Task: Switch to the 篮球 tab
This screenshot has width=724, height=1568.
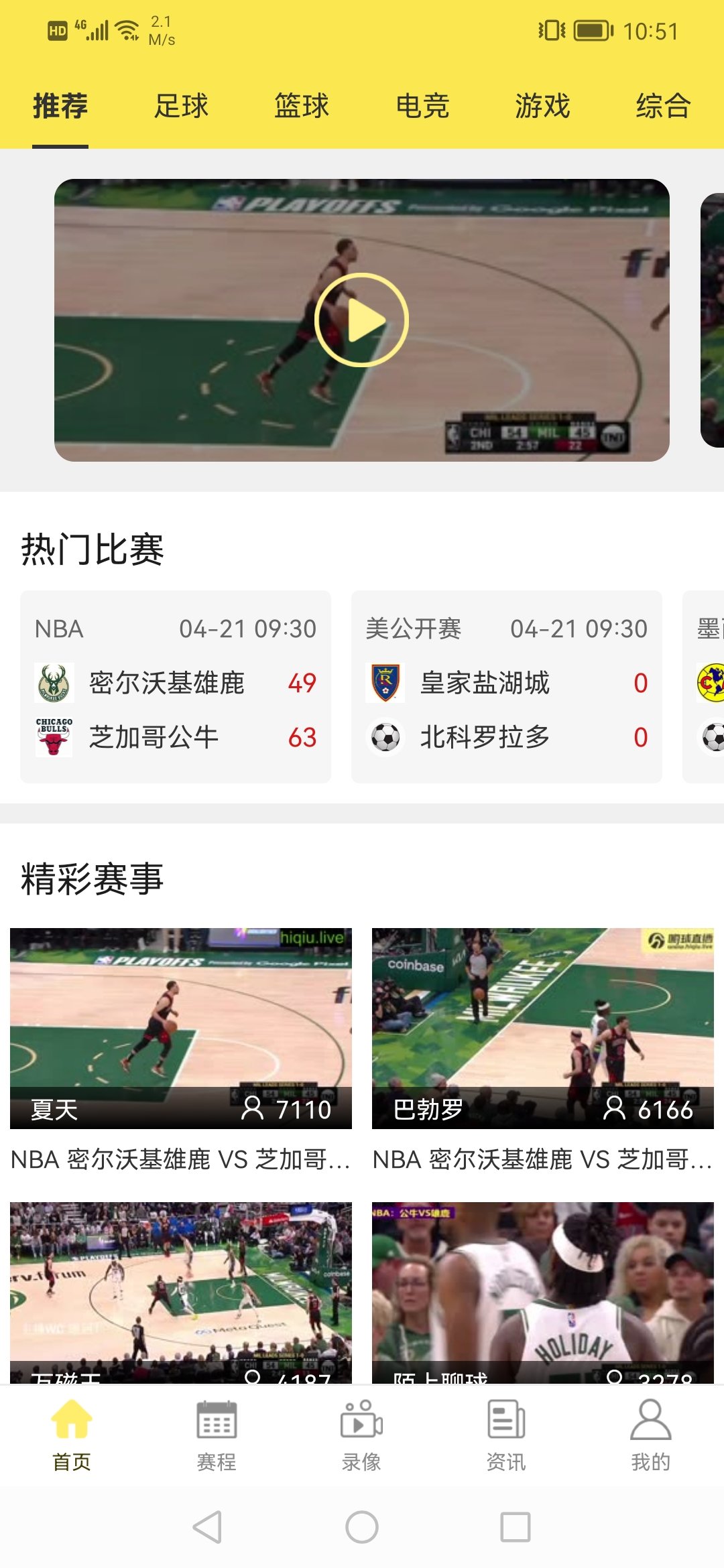Action: pos(302,106)
